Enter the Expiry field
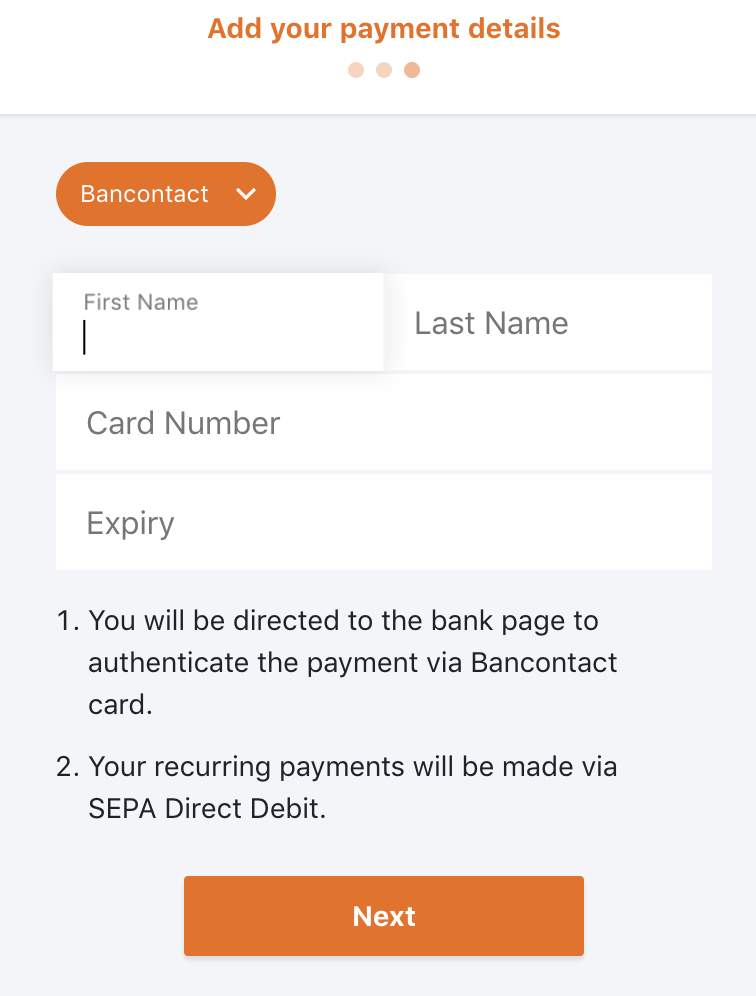The image size is (756, 996). pyautogui.click(x=383, y=523)
